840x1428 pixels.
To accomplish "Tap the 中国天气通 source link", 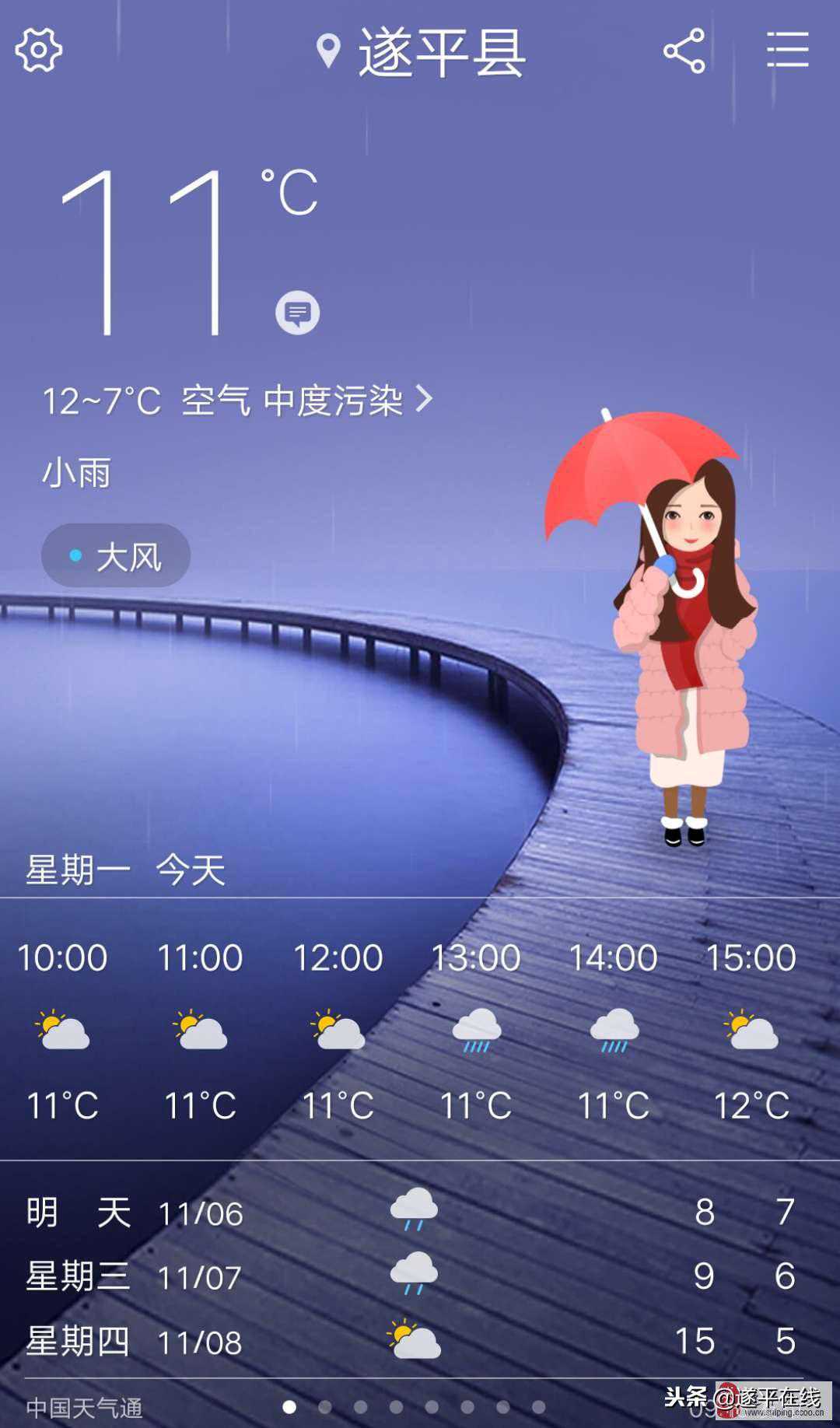I will 84,1408.
